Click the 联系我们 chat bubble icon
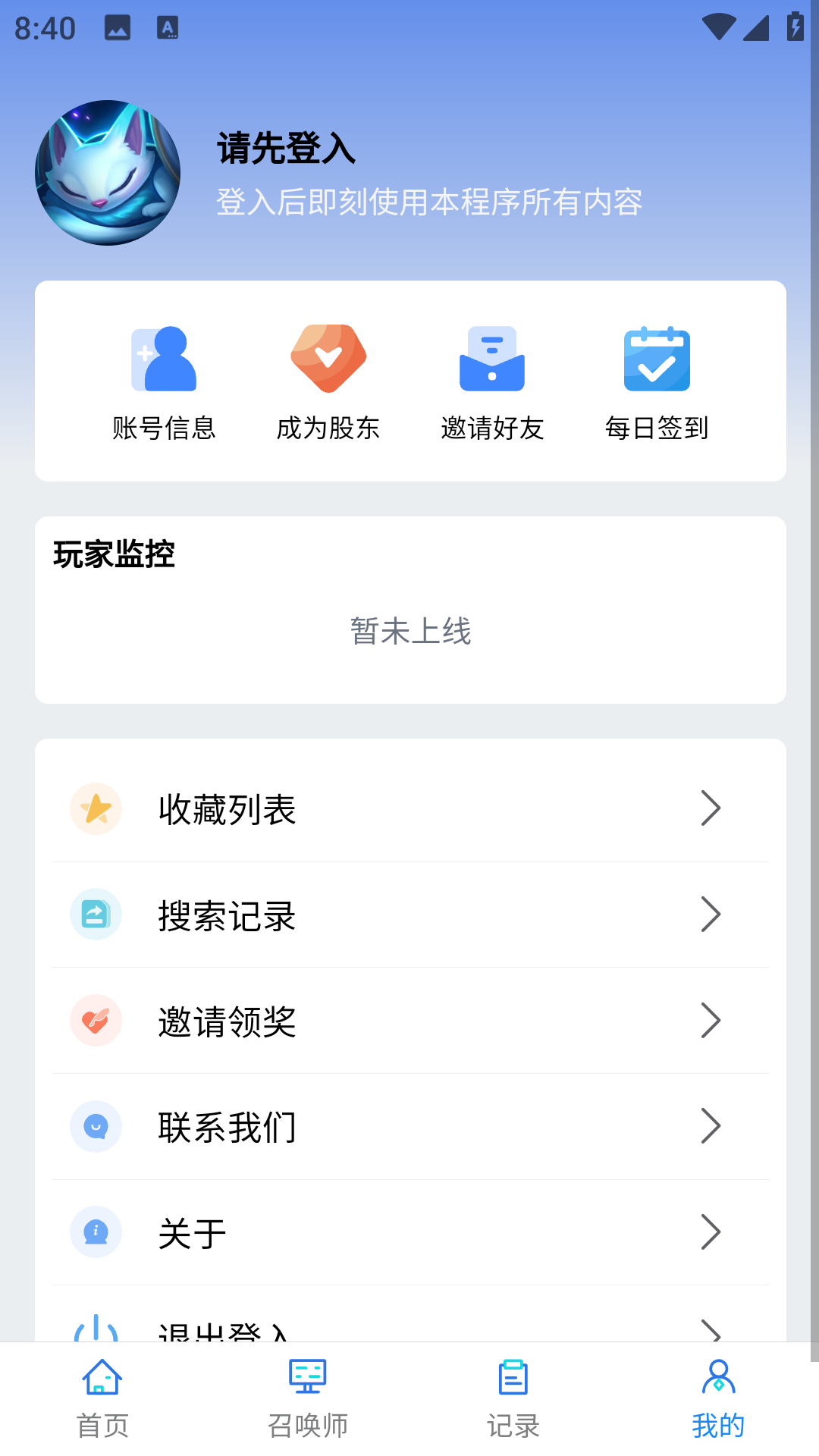The width and height of the screenshot is (819, 1456). (x=96, y=1127)
